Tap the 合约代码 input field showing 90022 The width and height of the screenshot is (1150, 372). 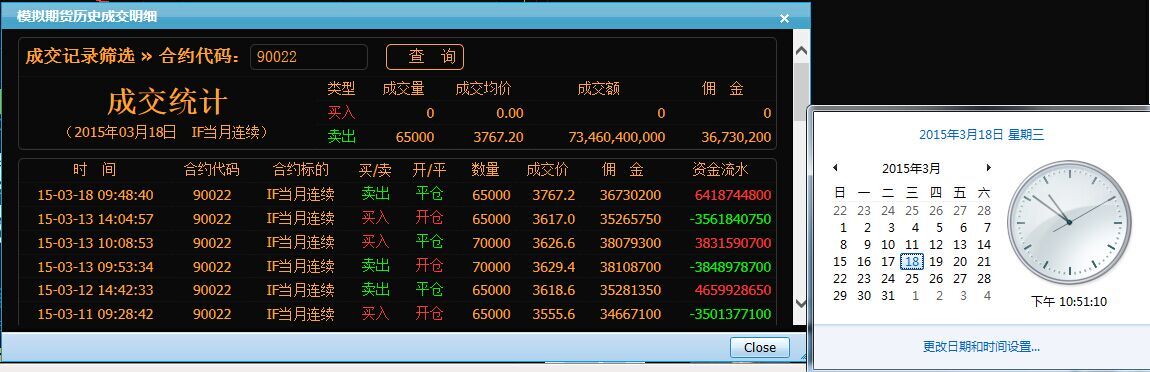pos(309,56)
